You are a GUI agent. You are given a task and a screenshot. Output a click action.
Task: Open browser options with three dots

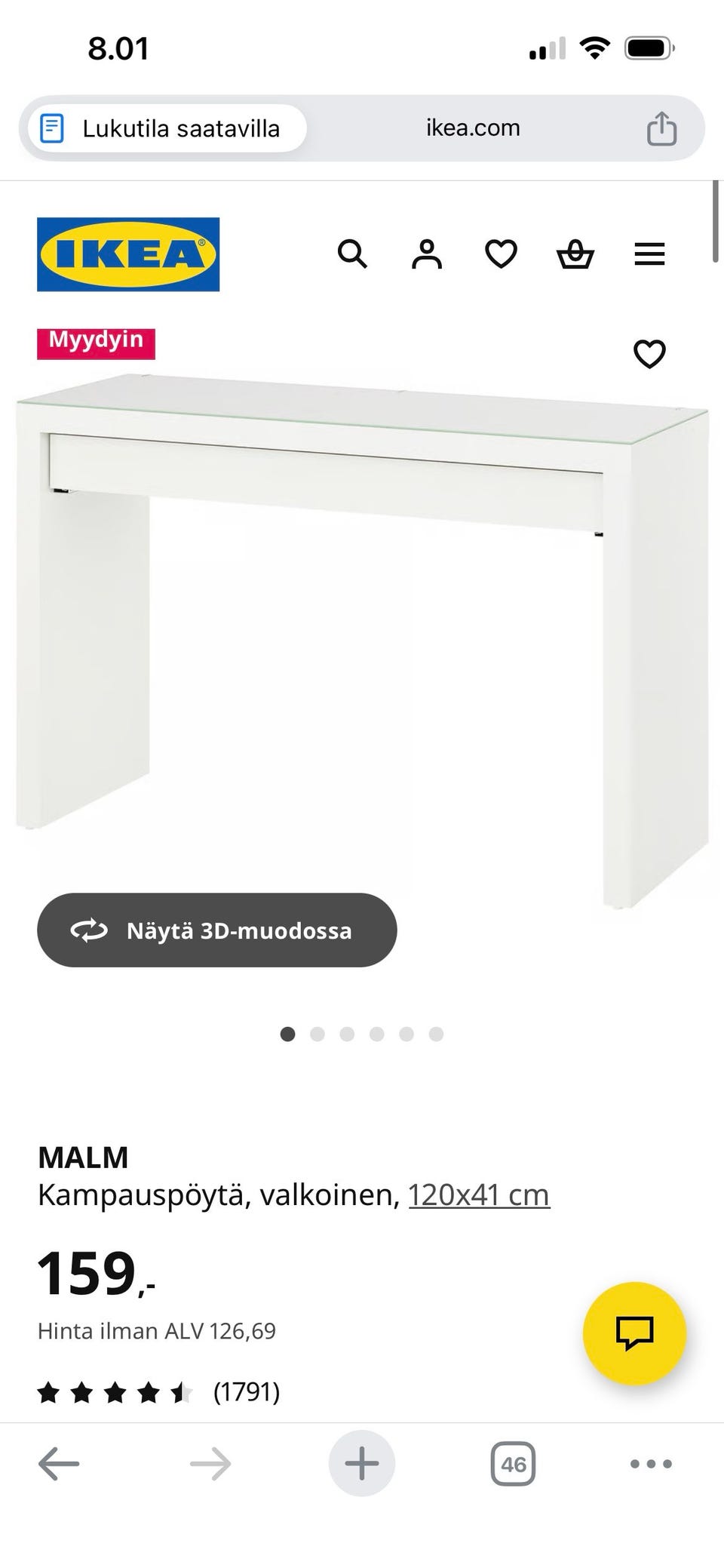point(649,1463)
